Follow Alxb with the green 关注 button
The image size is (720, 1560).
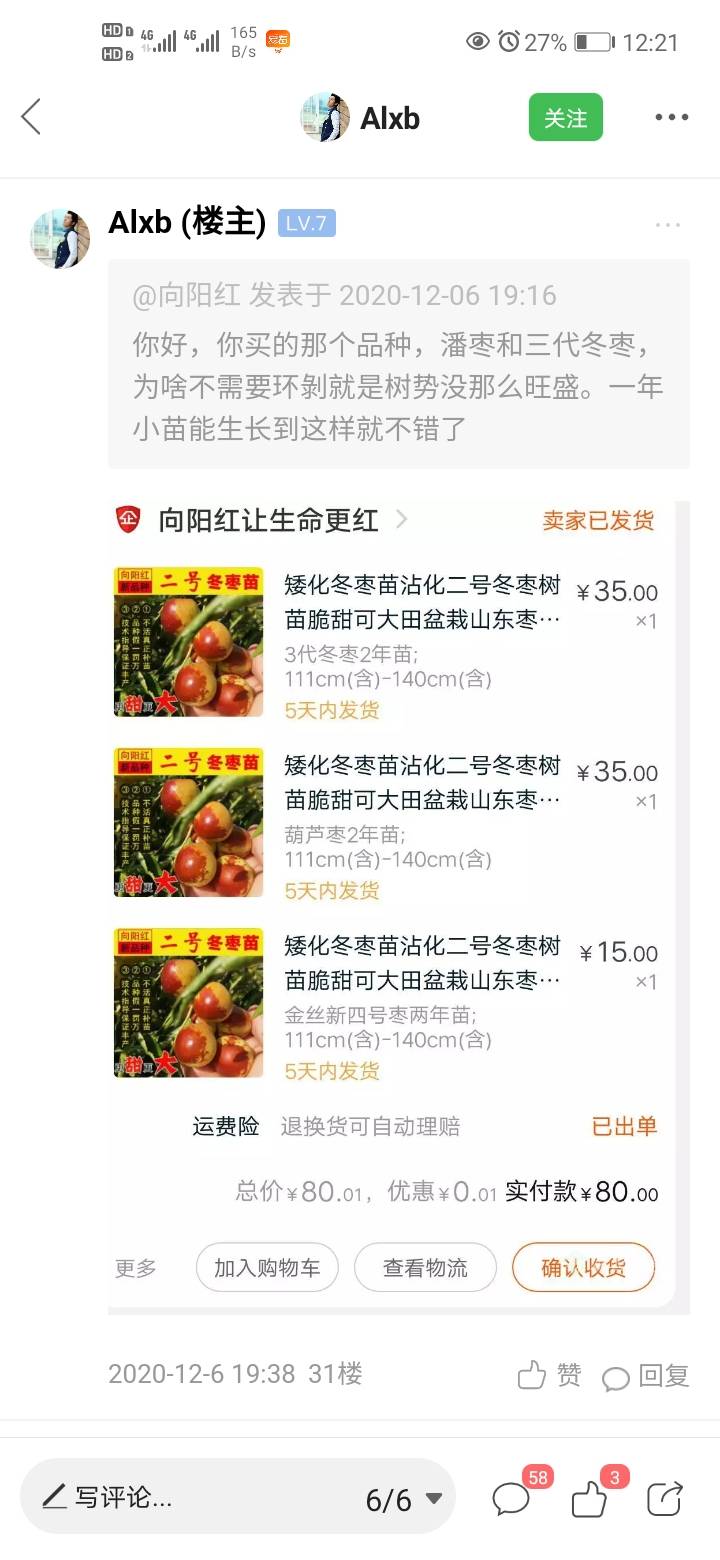(x=565, y=117)
